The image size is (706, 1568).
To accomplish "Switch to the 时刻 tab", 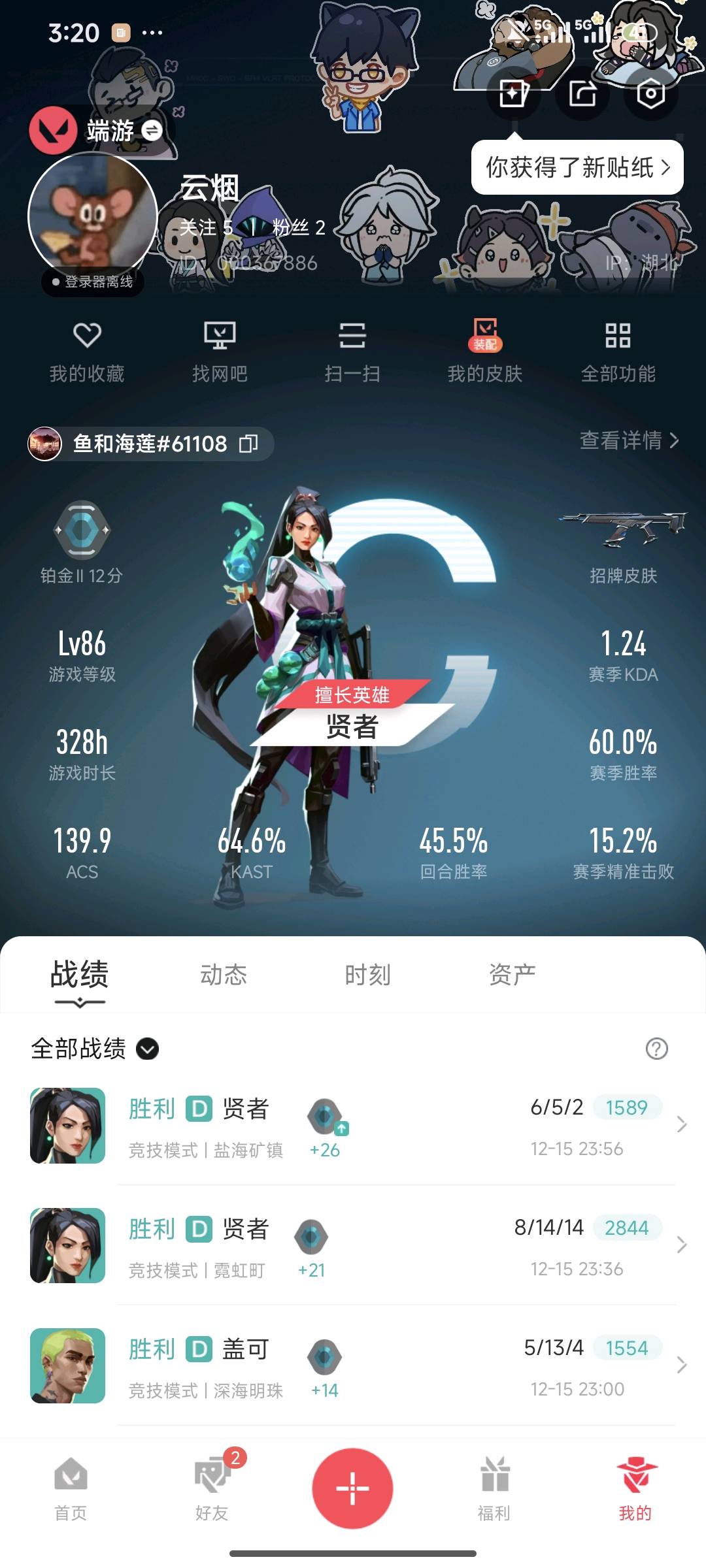I will [x=367, y=975].
